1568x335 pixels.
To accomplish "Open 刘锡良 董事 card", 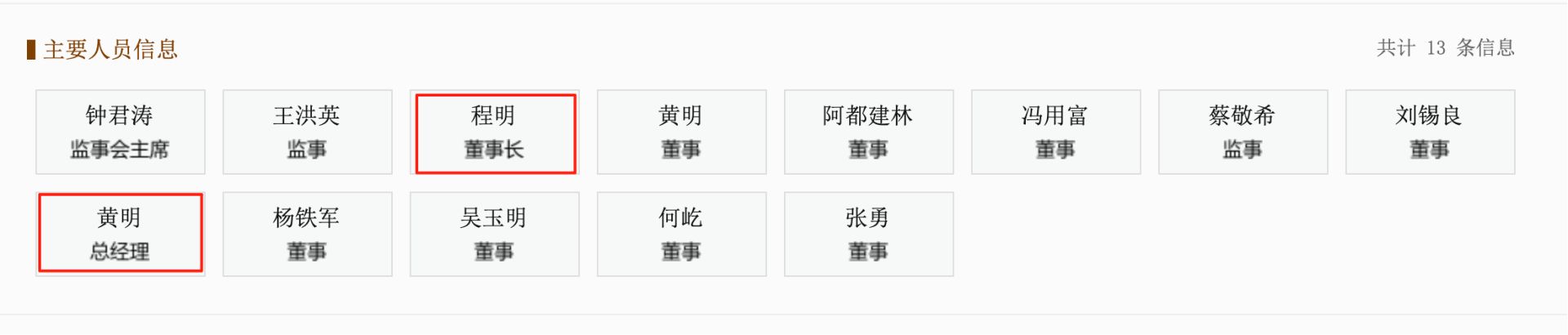I will click(x=1429, y=132).
